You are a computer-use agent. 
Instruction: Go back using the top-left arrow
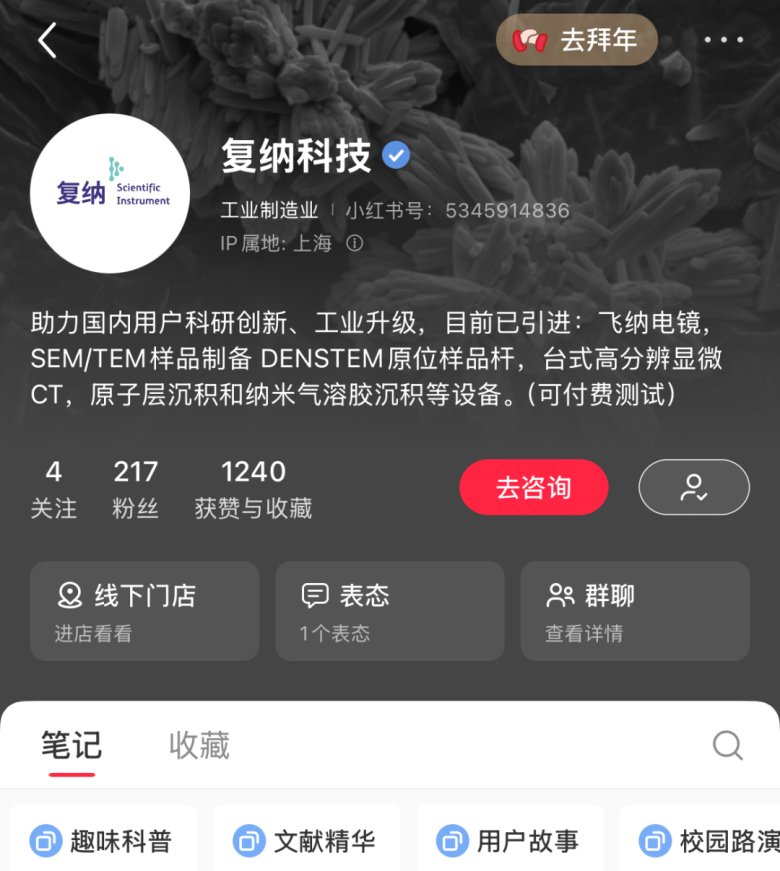(47, 41)
